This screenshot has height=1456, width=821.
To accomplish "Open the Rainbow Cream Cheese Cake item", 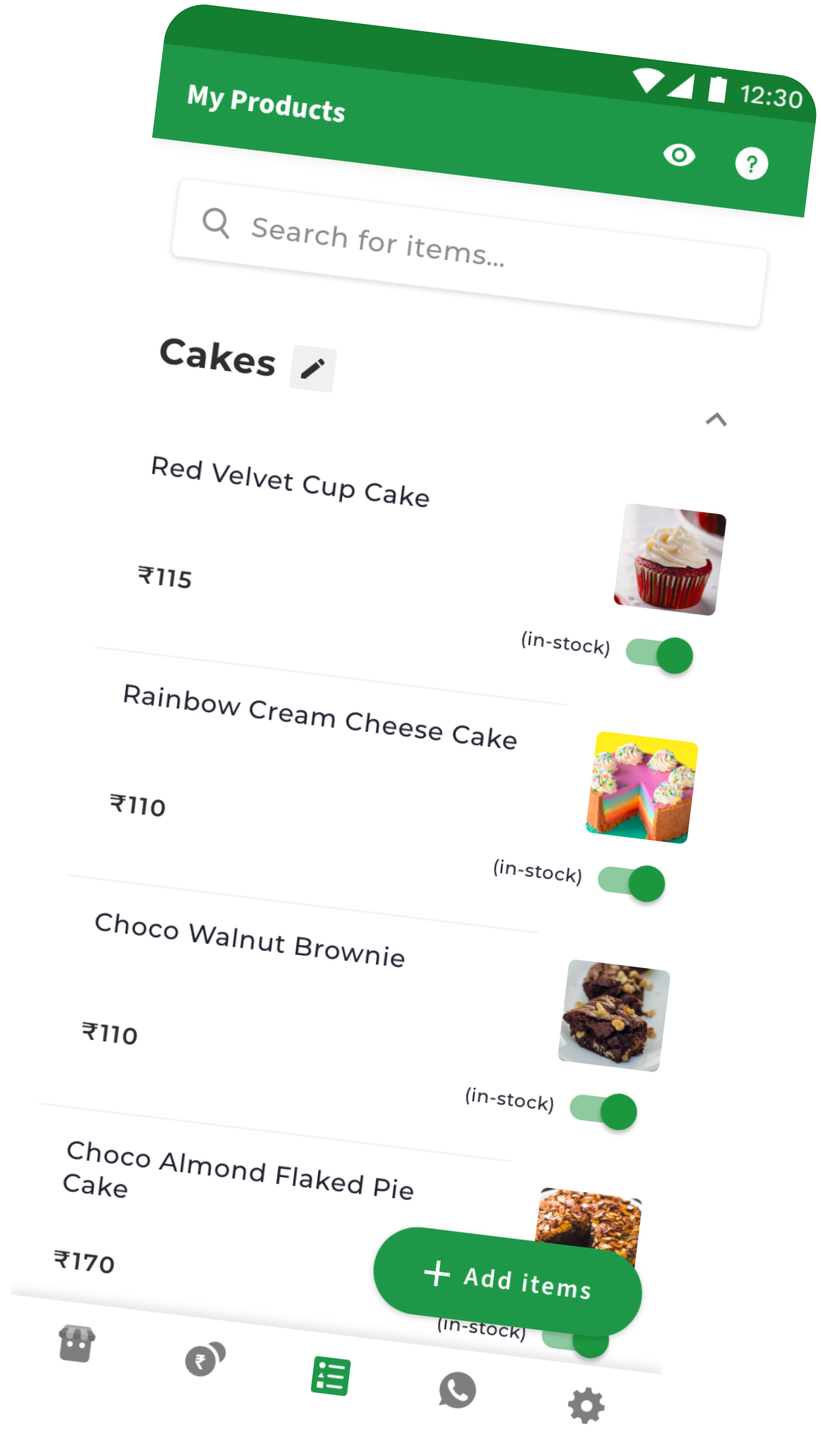I will pyautogui.click(x=319, y=717).
